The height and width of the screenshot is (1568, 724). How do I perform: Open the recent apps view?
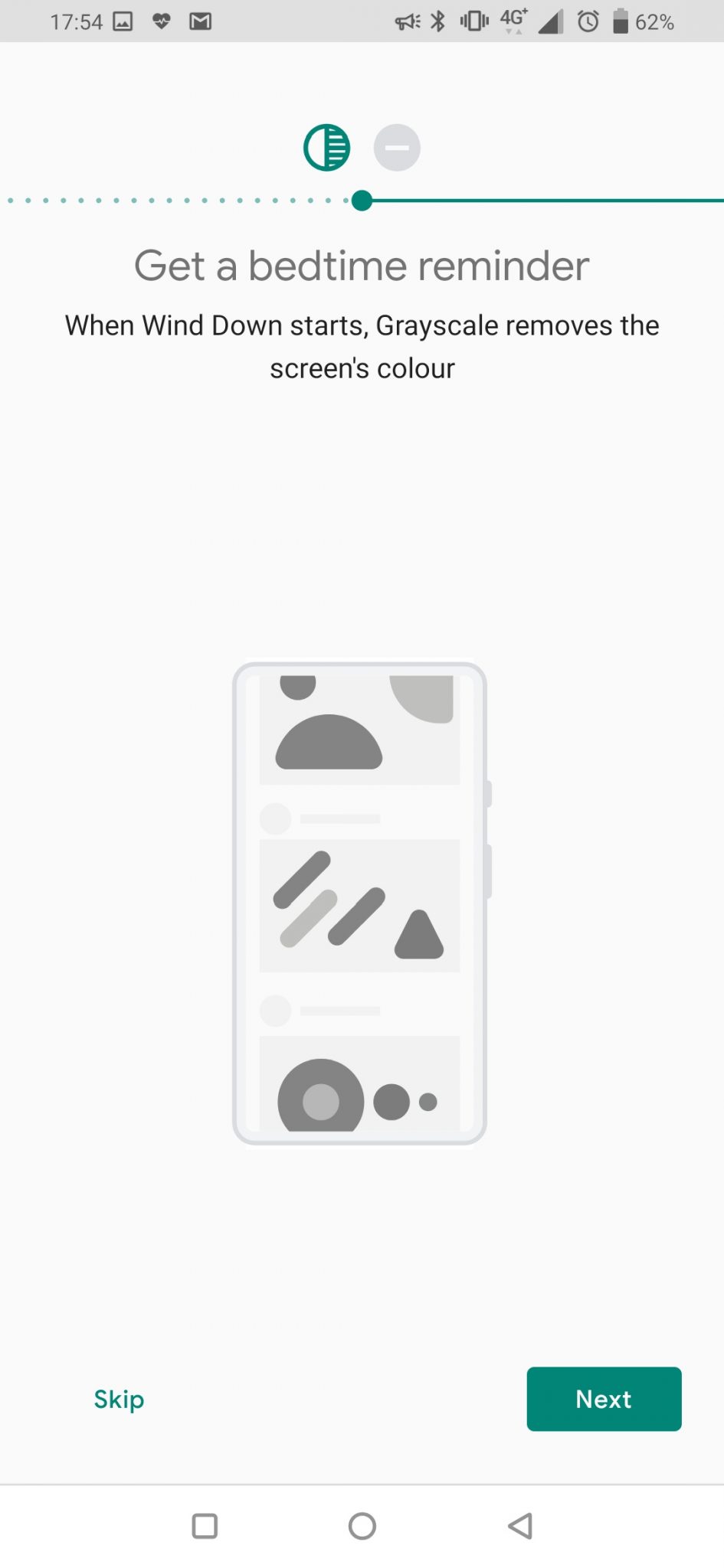(x=205, y=1526)
